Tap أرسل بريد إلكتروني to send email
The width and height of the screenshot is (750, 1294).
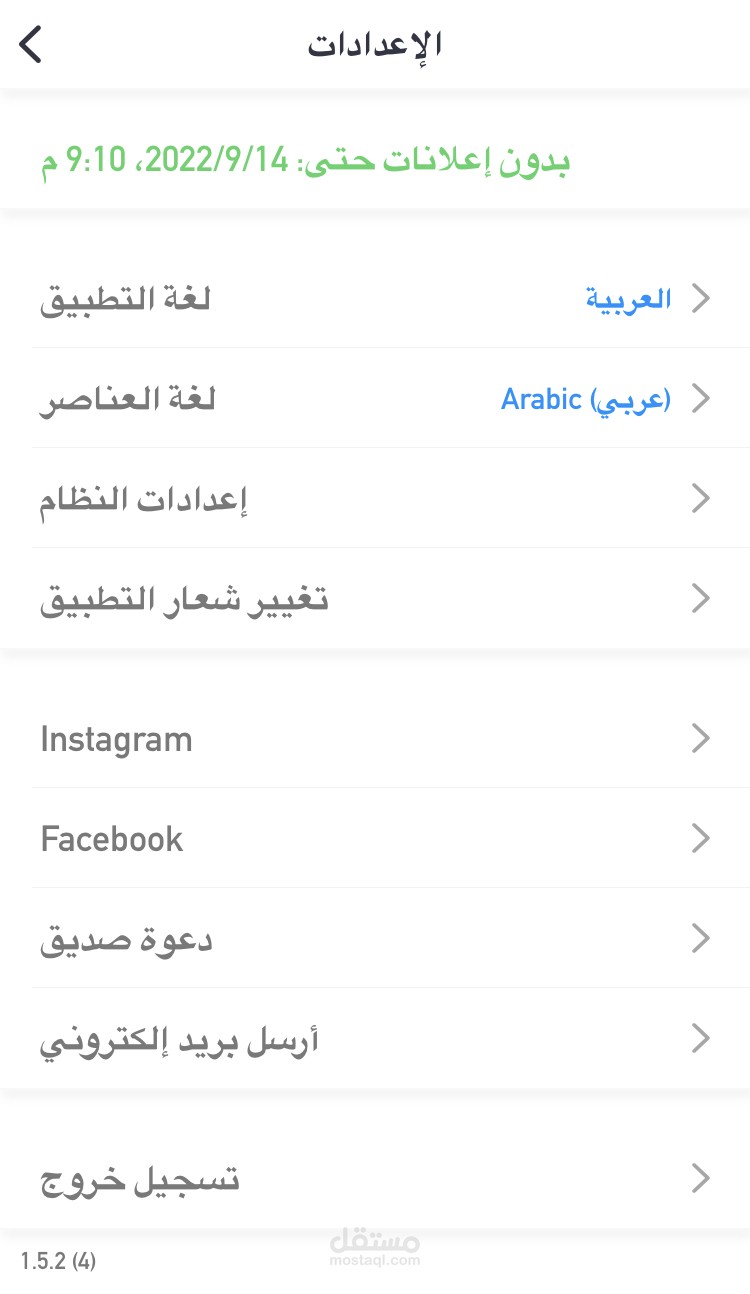pyautogui.click(x=375, y=1039)
